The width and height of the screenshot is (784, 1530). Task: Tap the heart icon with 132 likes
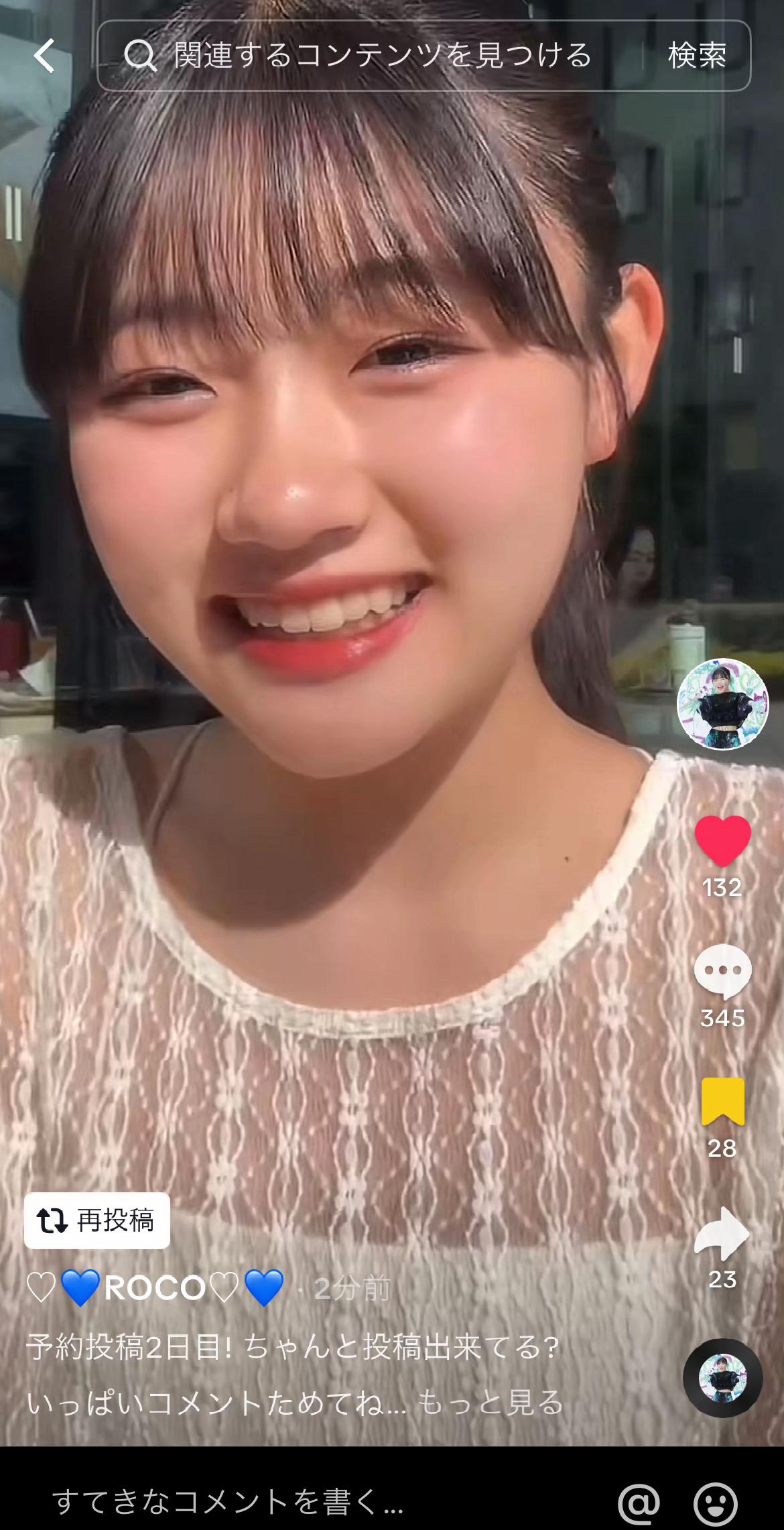click(722, 840)
